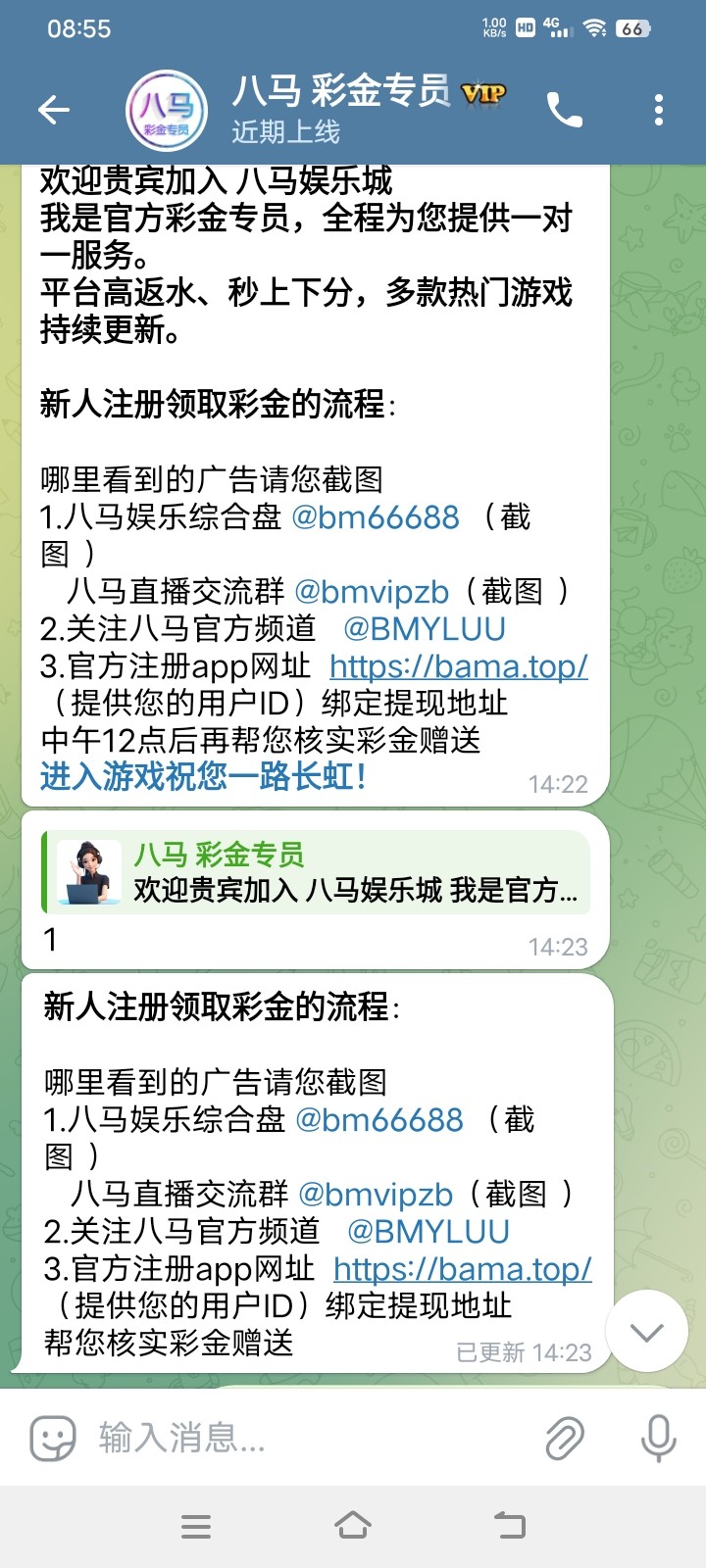This screenshot has width=706, height=1568.
Task: Focus the 输入消息 message field
Action: [304, 1438]
